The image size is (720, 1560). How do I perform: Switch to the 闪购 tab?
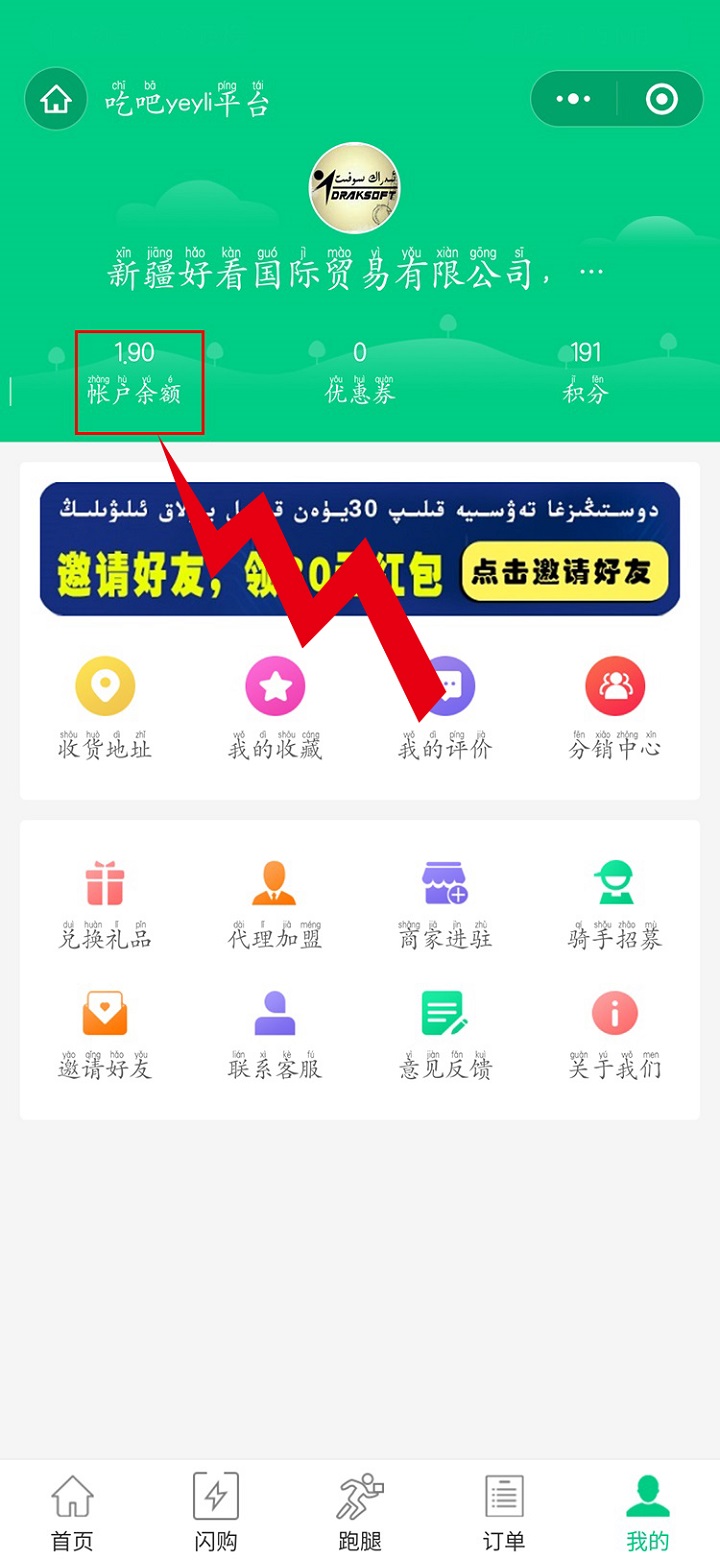point(216,1510)
